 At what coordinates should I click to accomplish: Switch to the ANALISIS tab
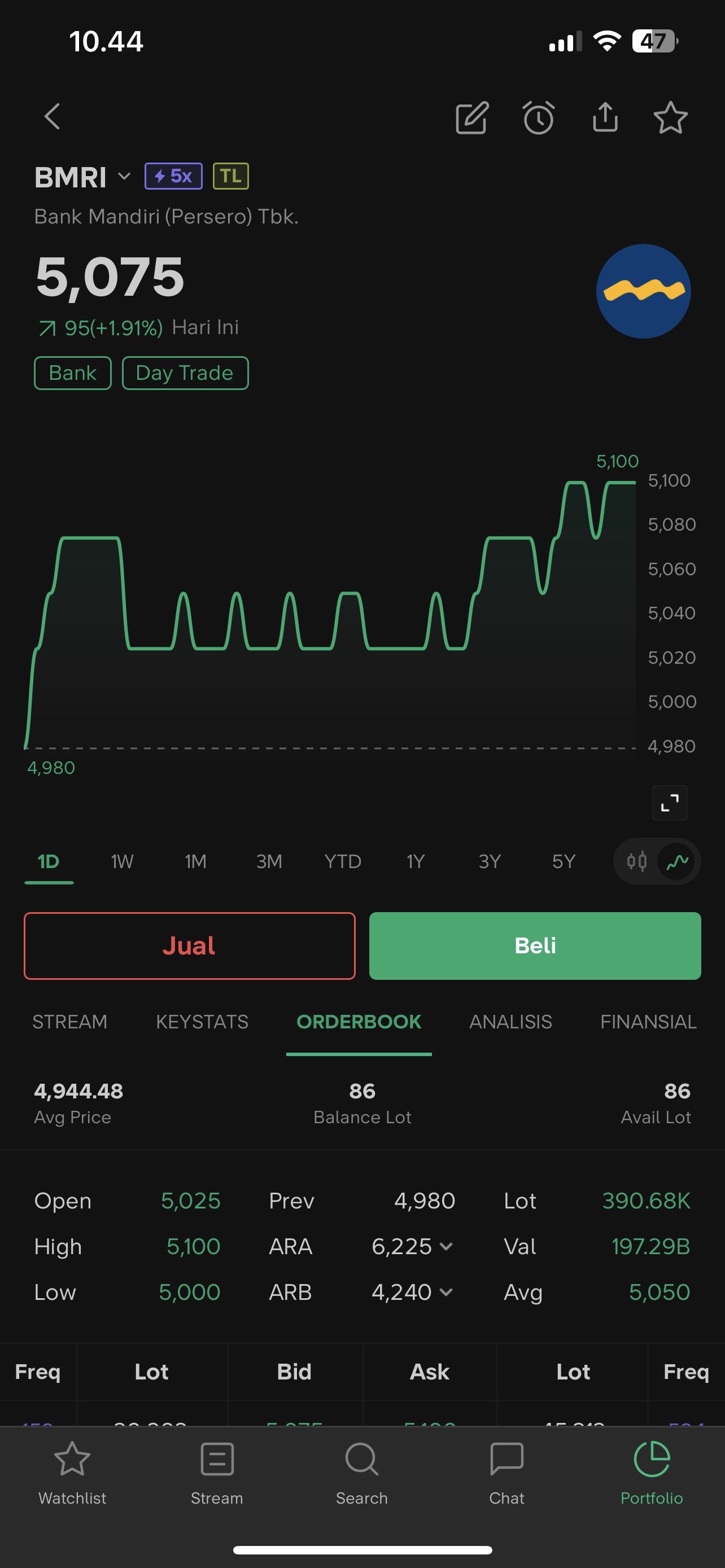click(x=510, y=1022)
